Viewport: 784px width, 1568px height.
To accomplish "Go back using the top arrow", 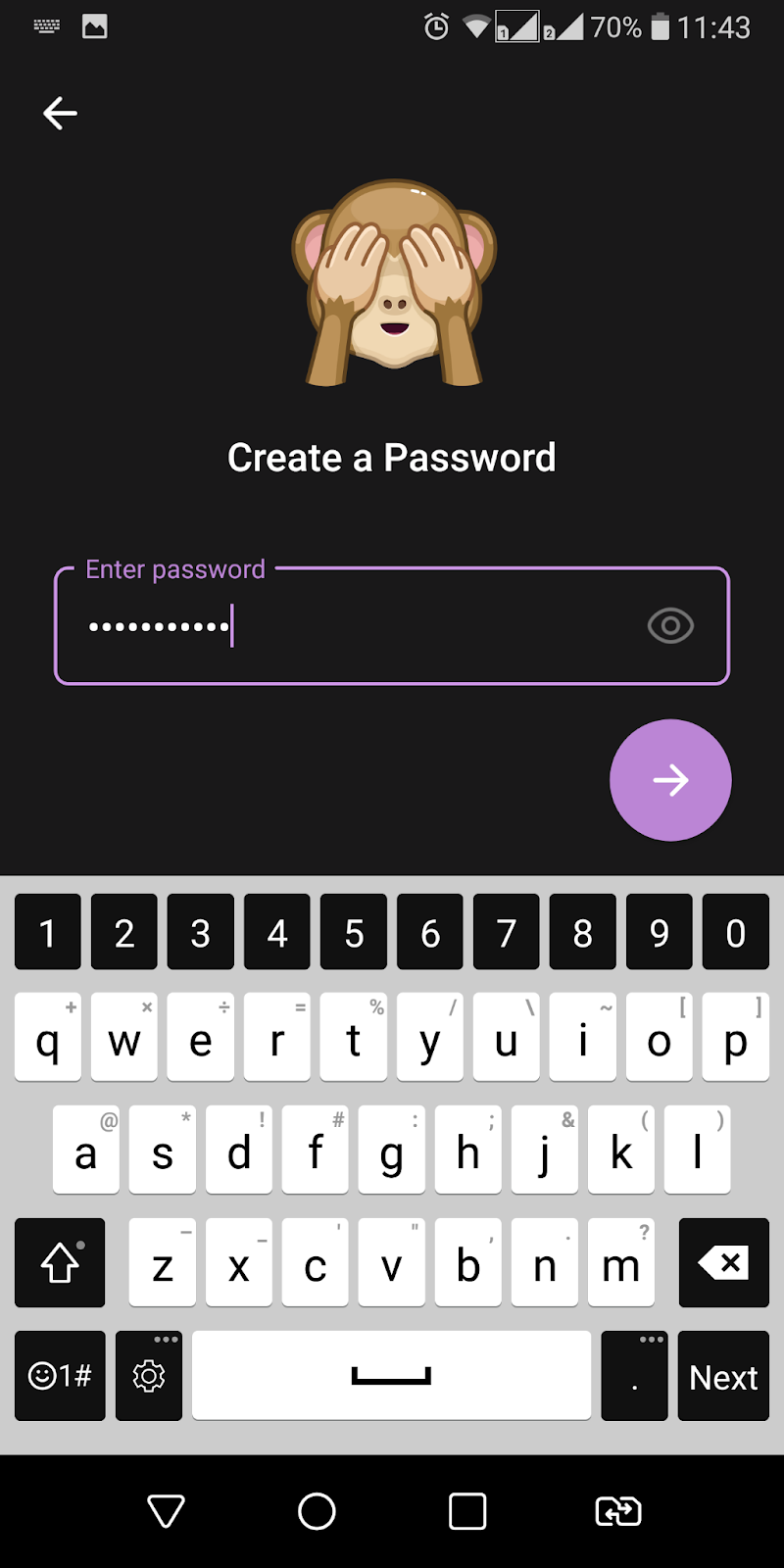I will [60, 114].
